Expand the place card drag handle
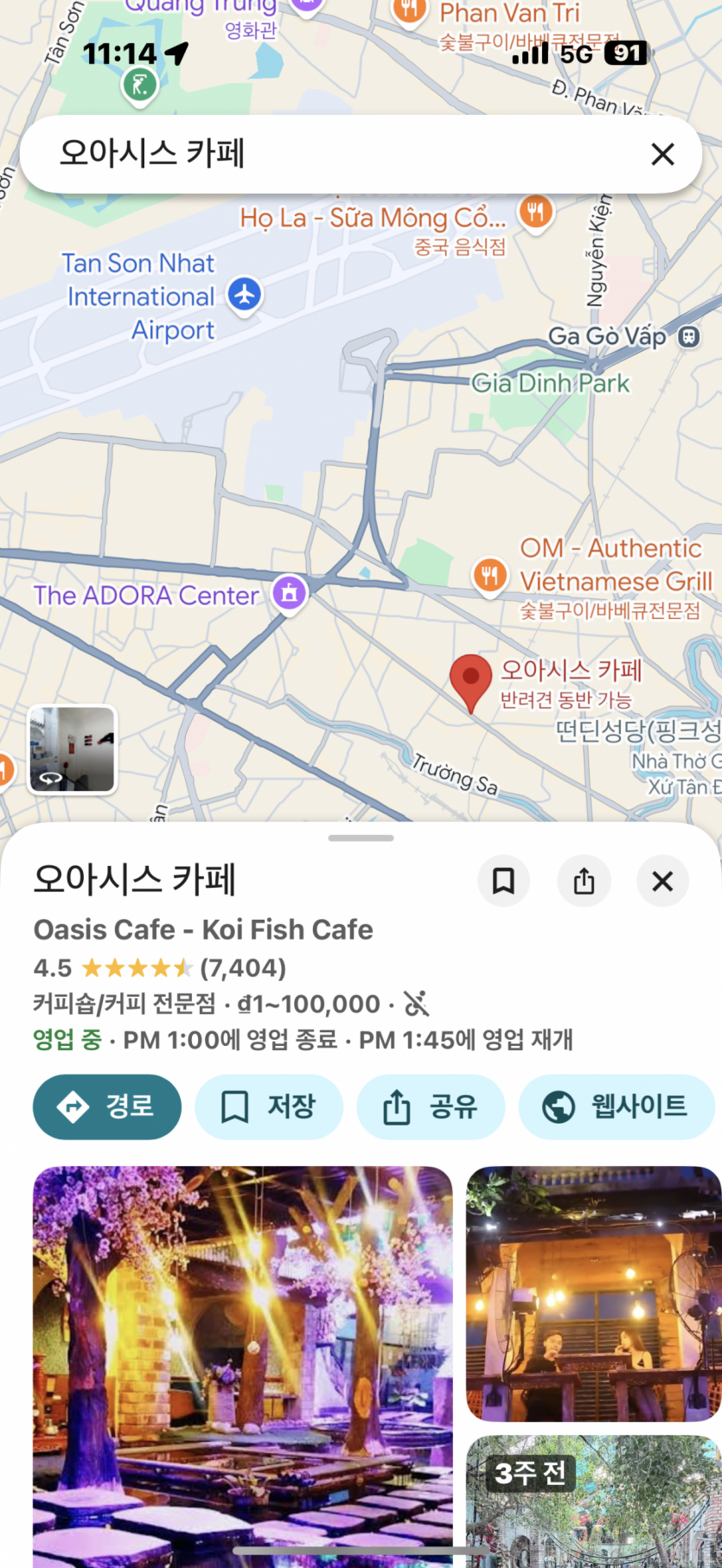Viewport: 722px width, 1568px height. [x=361, y=838]
